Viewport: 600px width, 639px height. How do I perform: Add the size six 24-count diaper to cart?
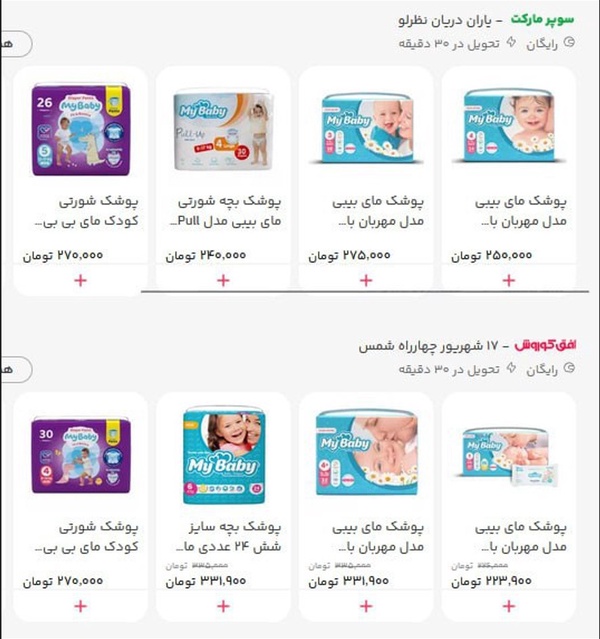tap(222, 606)
